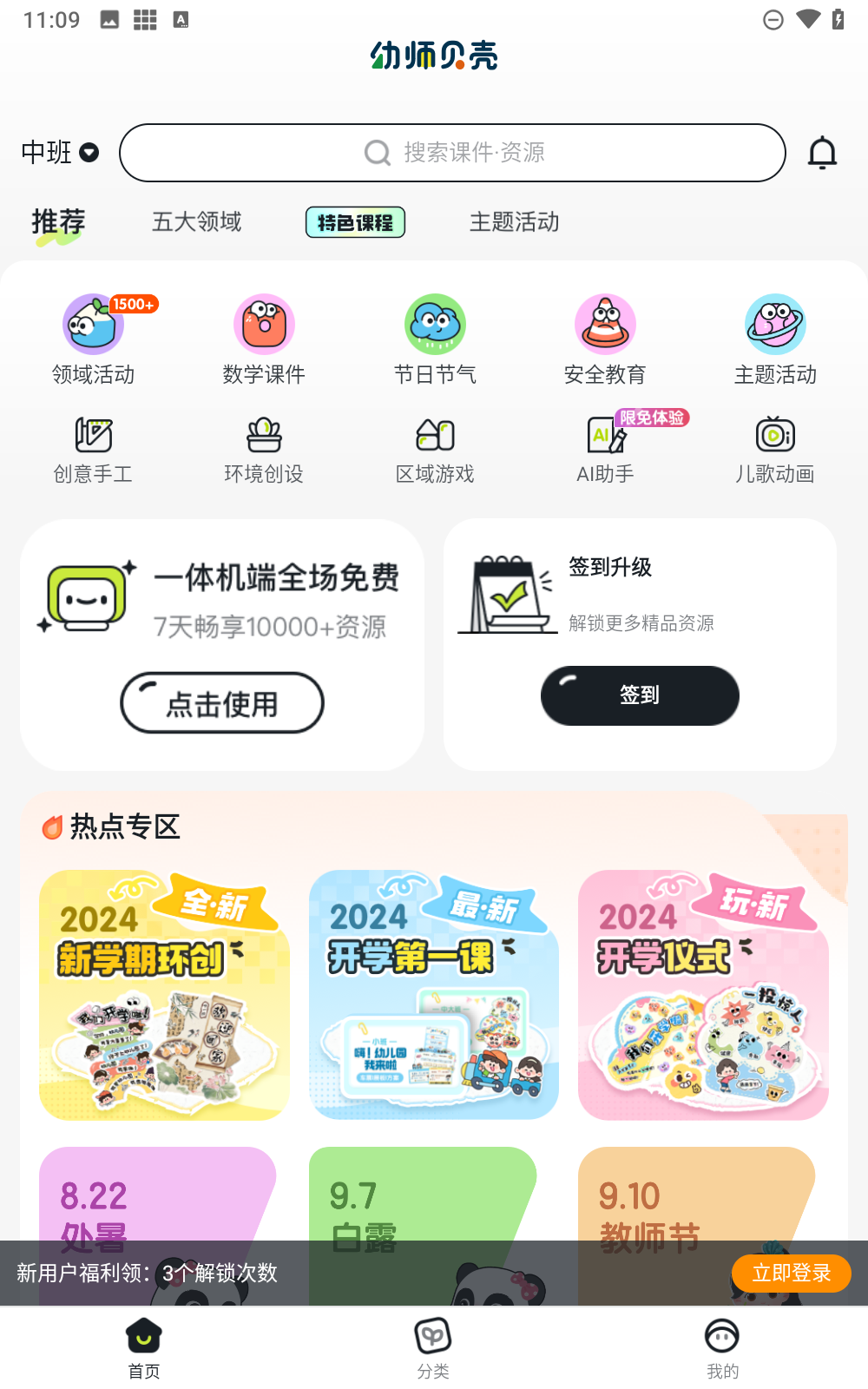Switch to the 五大领域 tab
This screenshot has height=1389, width=868.
point(197,222)
